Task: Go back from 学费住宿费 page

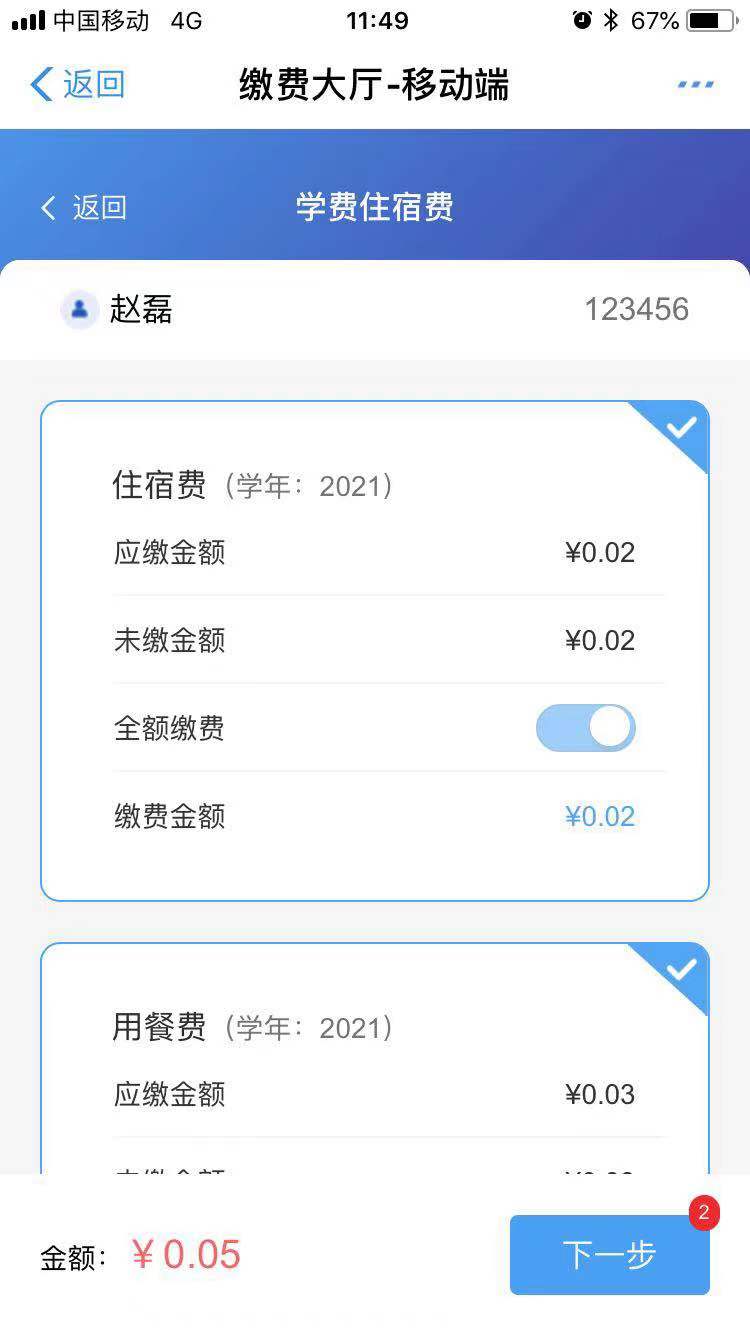Action: 84,208
